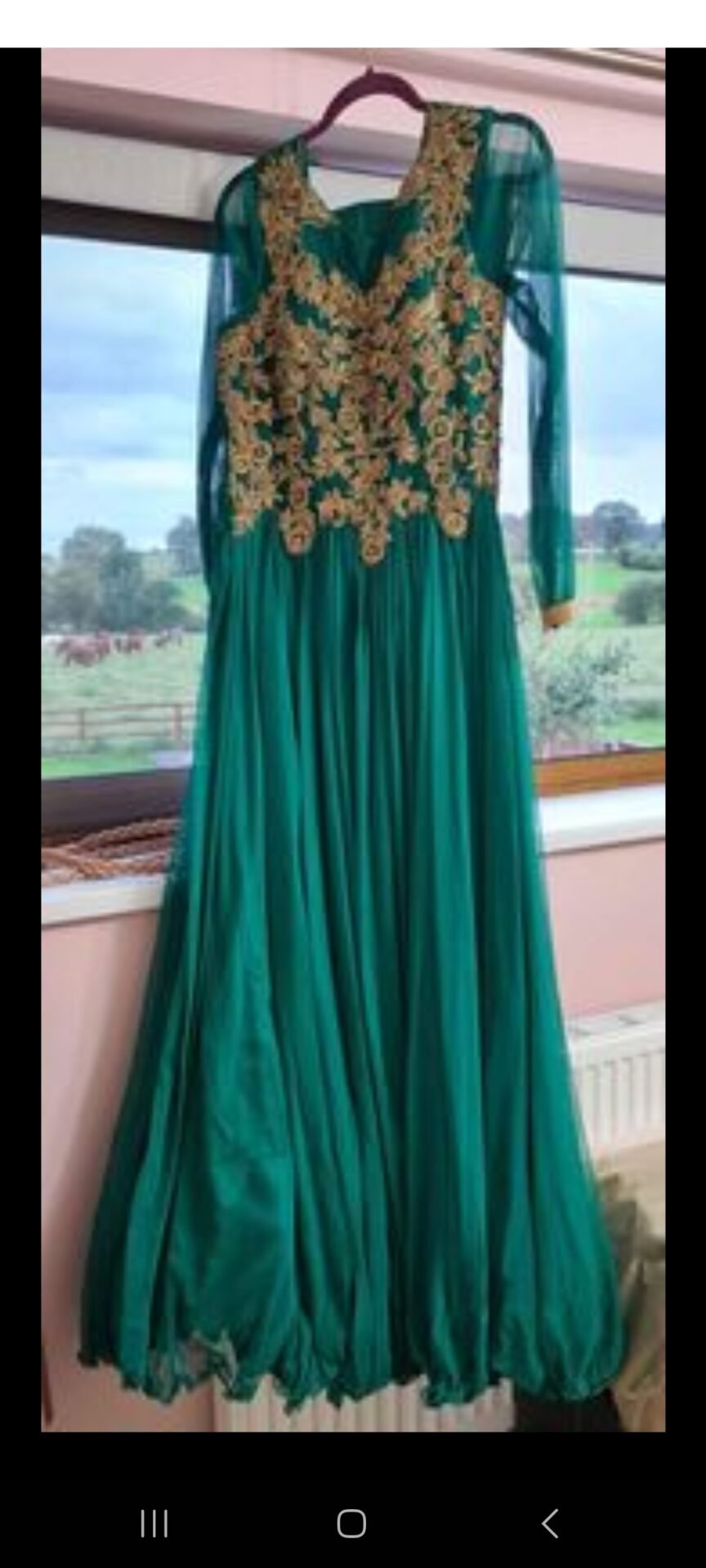
Task: Open recent apps from the navigation bar
Action: 154,1523
